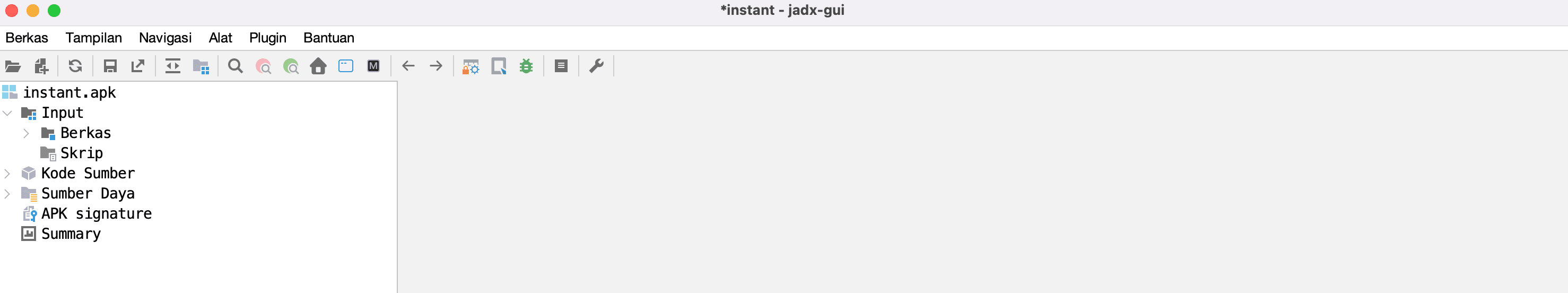The height and width of the screenshot is (293, 1568).
Task: Open the Alat menu
Action: [x=220, y=38]
